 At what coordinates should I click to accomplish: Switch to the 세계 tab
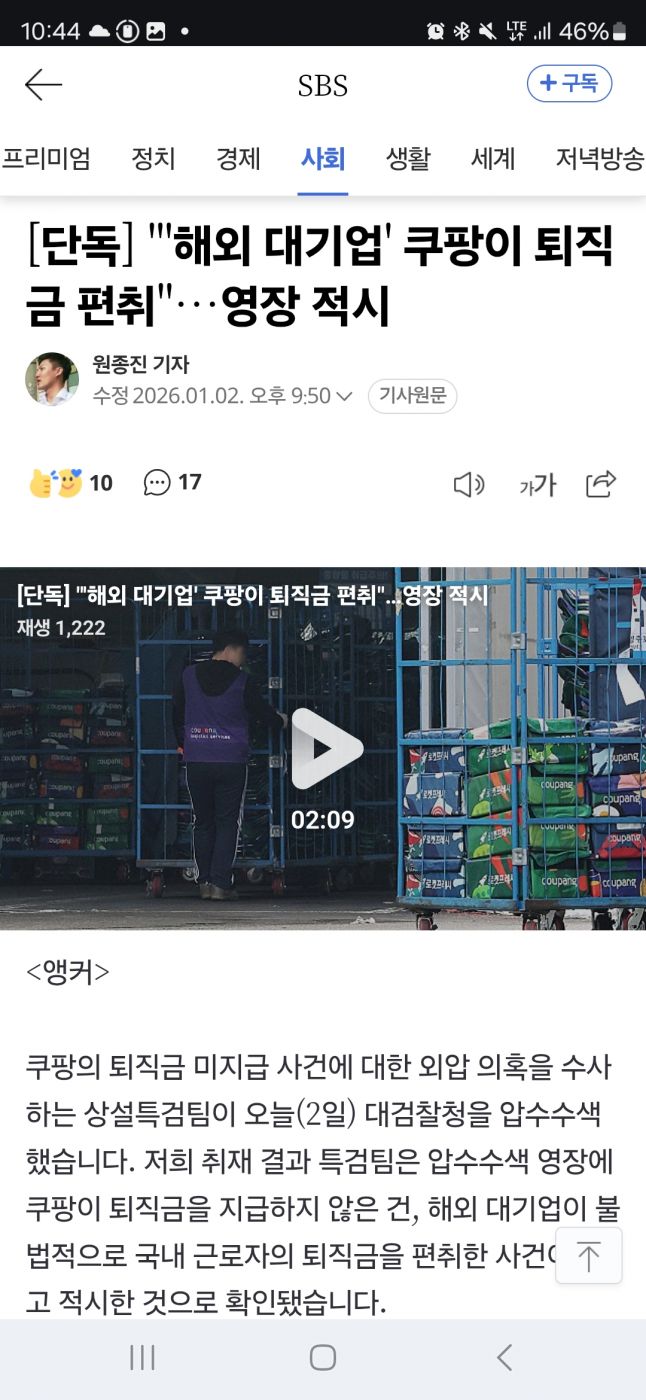[x=493, y=158]
